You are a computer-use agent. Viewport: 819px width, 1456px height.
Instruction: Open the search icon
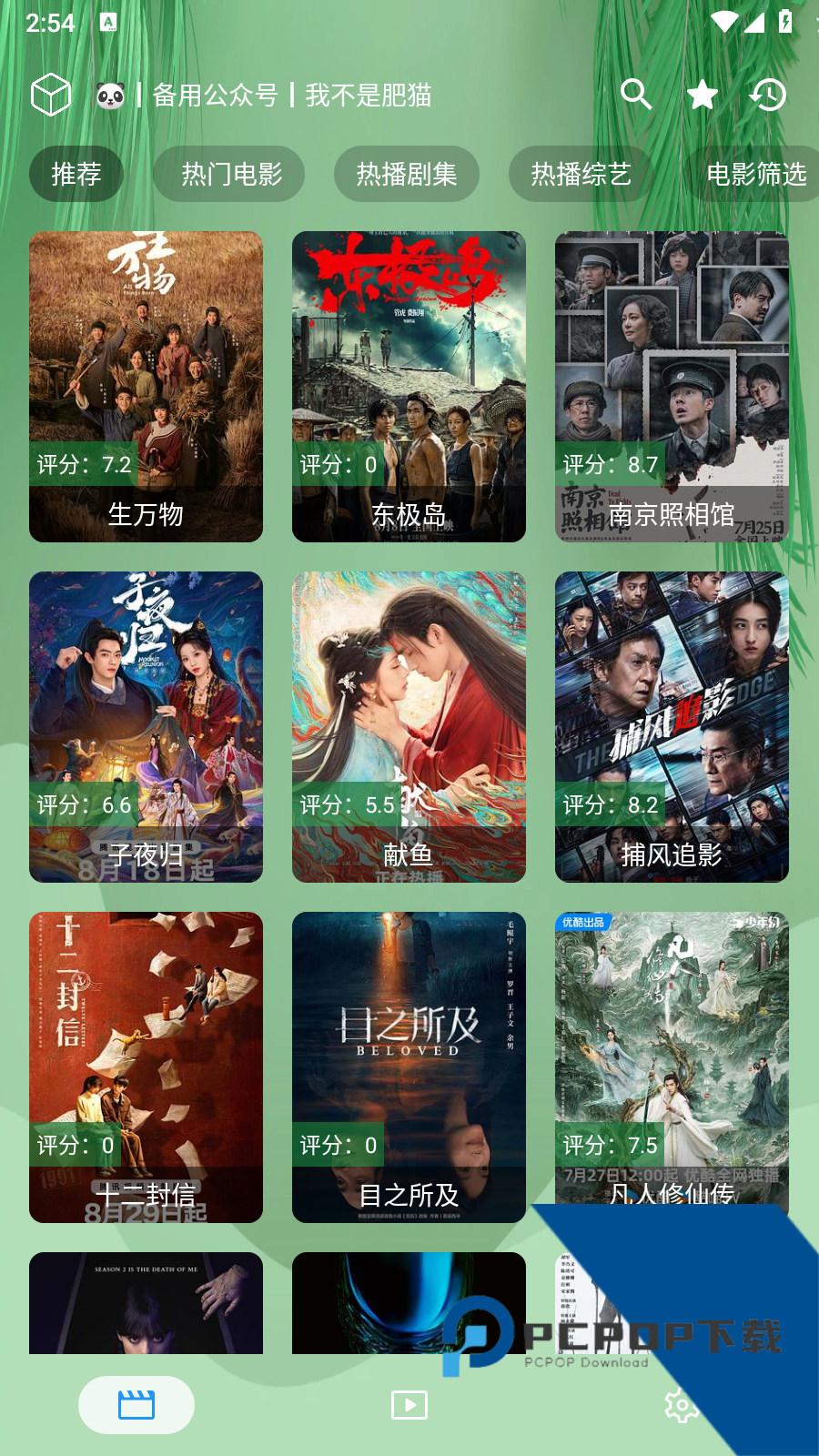636,94
